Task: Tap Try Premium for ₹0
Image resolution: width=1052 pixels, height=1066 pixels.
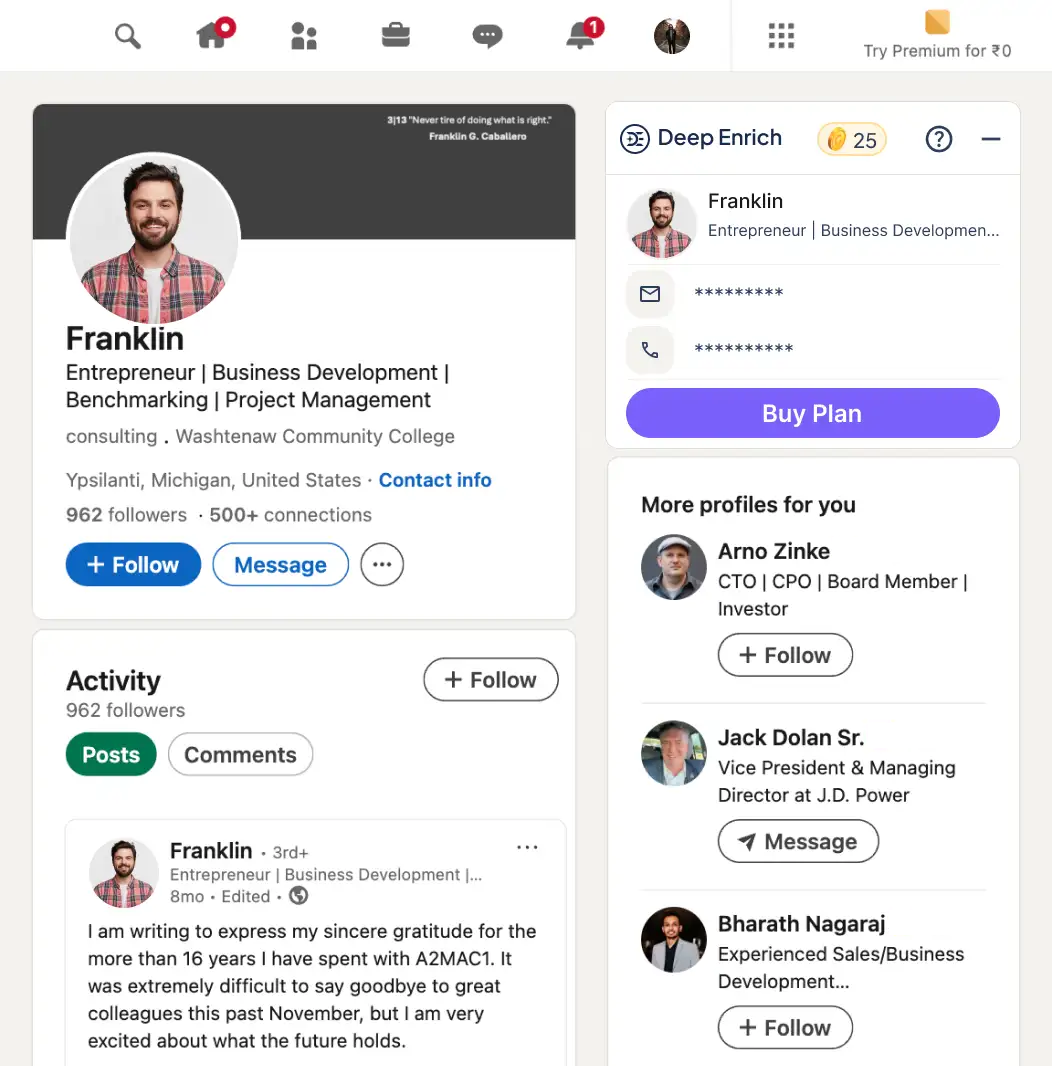Action: pos(937,36)
